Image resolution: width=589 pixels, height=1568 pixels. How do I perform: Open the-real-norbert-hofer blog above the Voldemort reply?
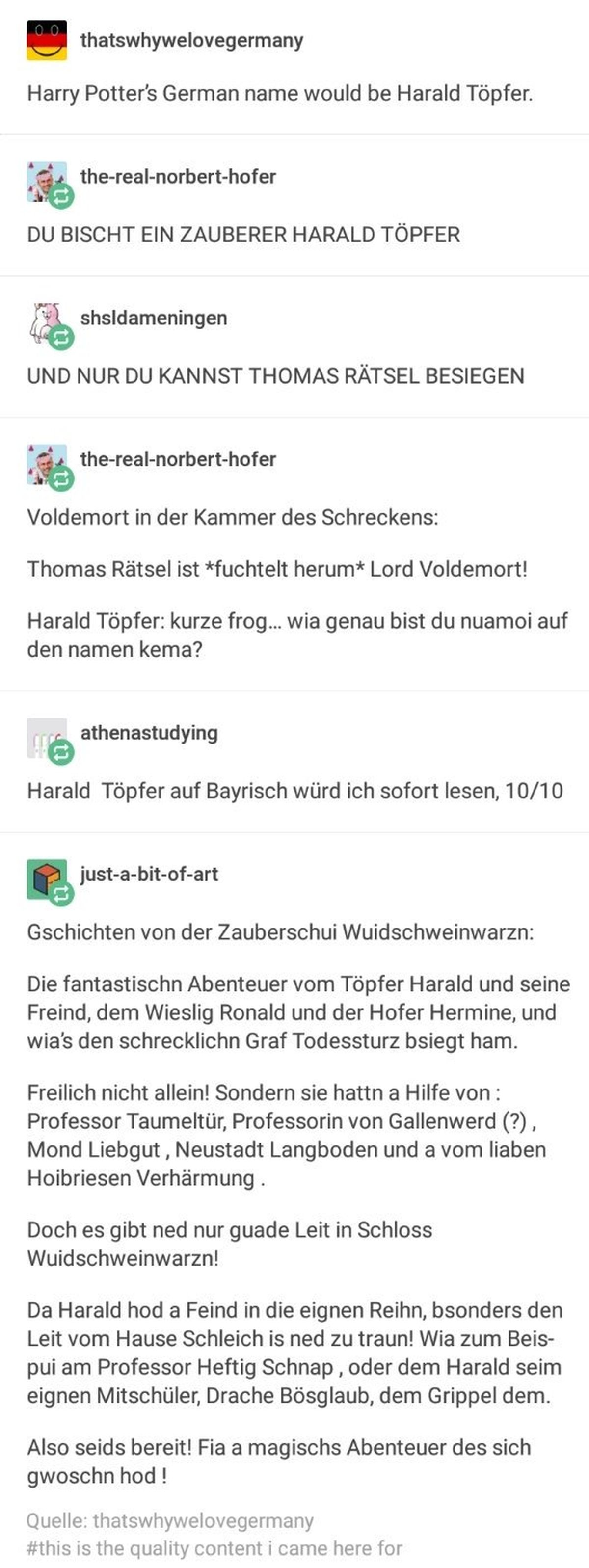pyautogui.click(x=178, y=459)
